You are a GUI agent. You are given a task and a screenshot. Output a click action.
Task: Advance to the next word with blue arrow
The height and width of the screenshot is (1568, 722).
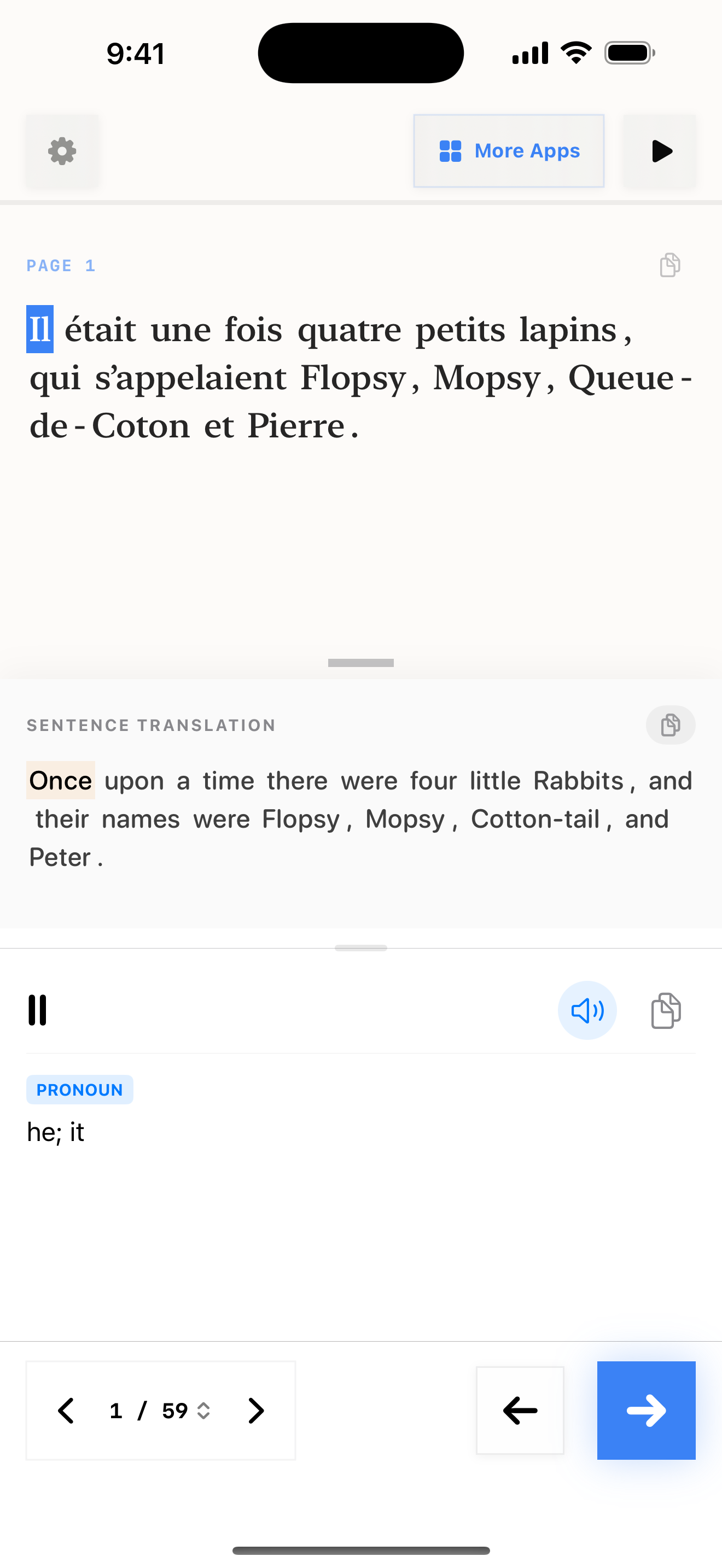[x=646, y=1411]
